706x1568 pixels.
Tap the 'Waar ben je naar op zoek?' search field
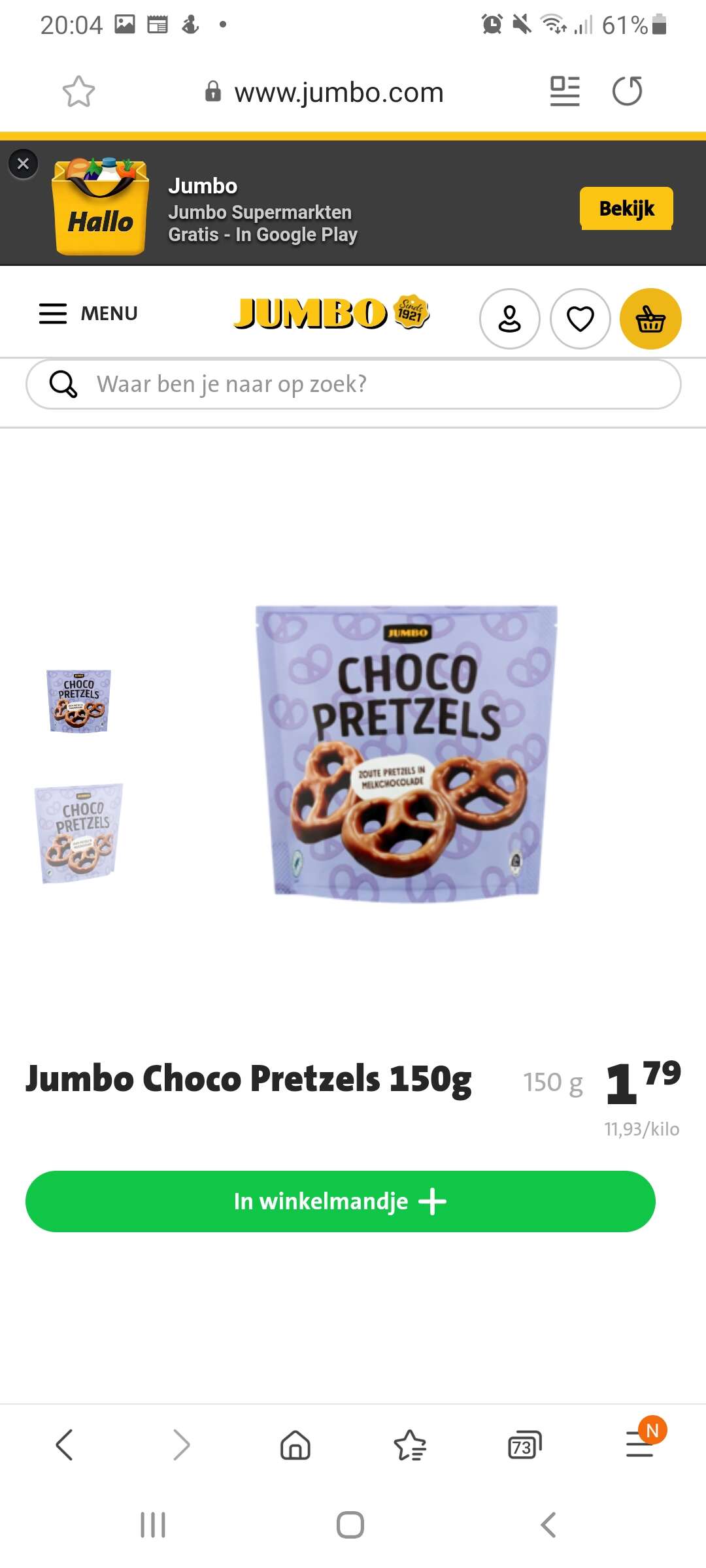[353, 384]
